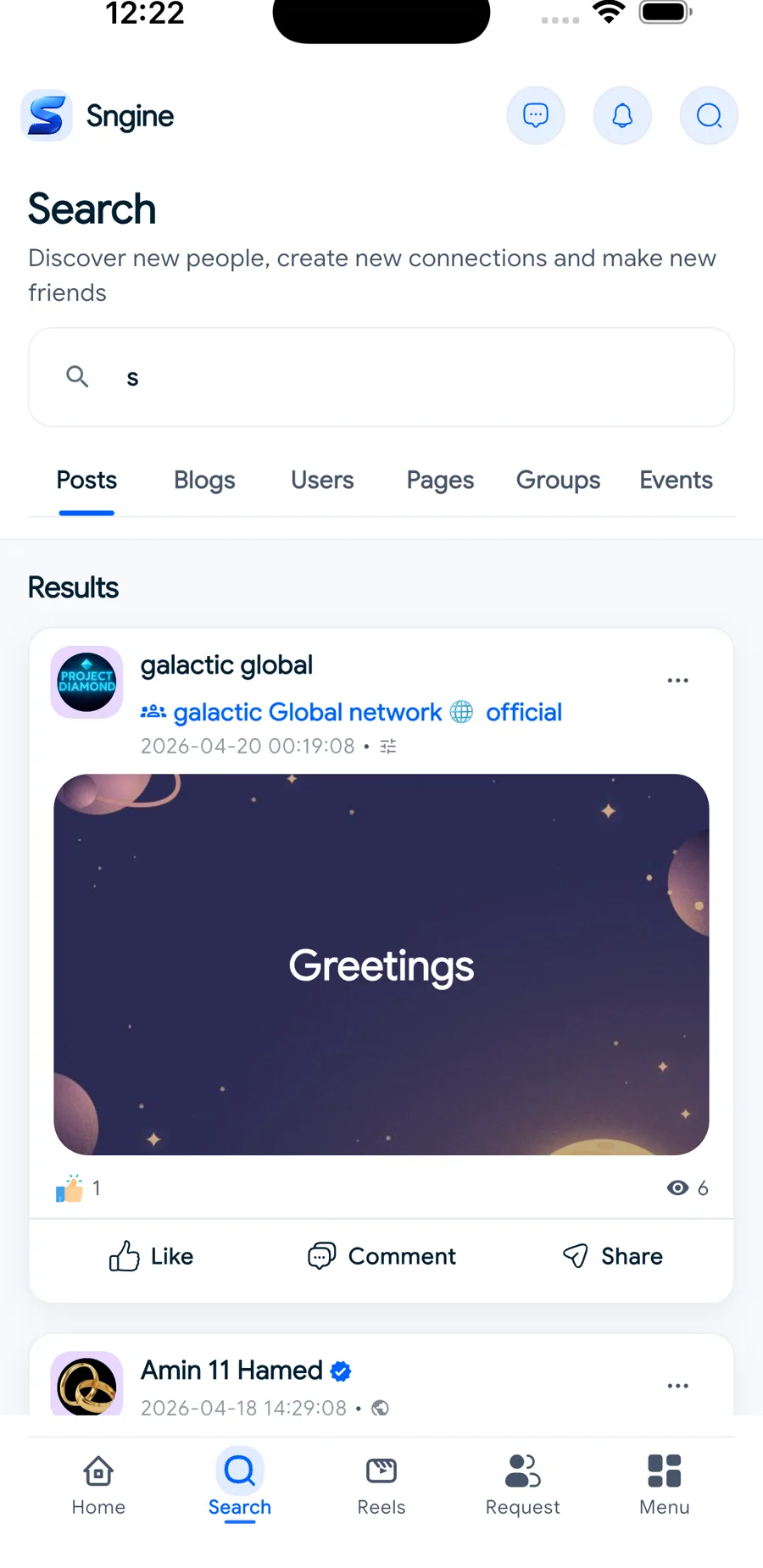Open the Request section
763x1568 pixels.
tap(522, 1483)
